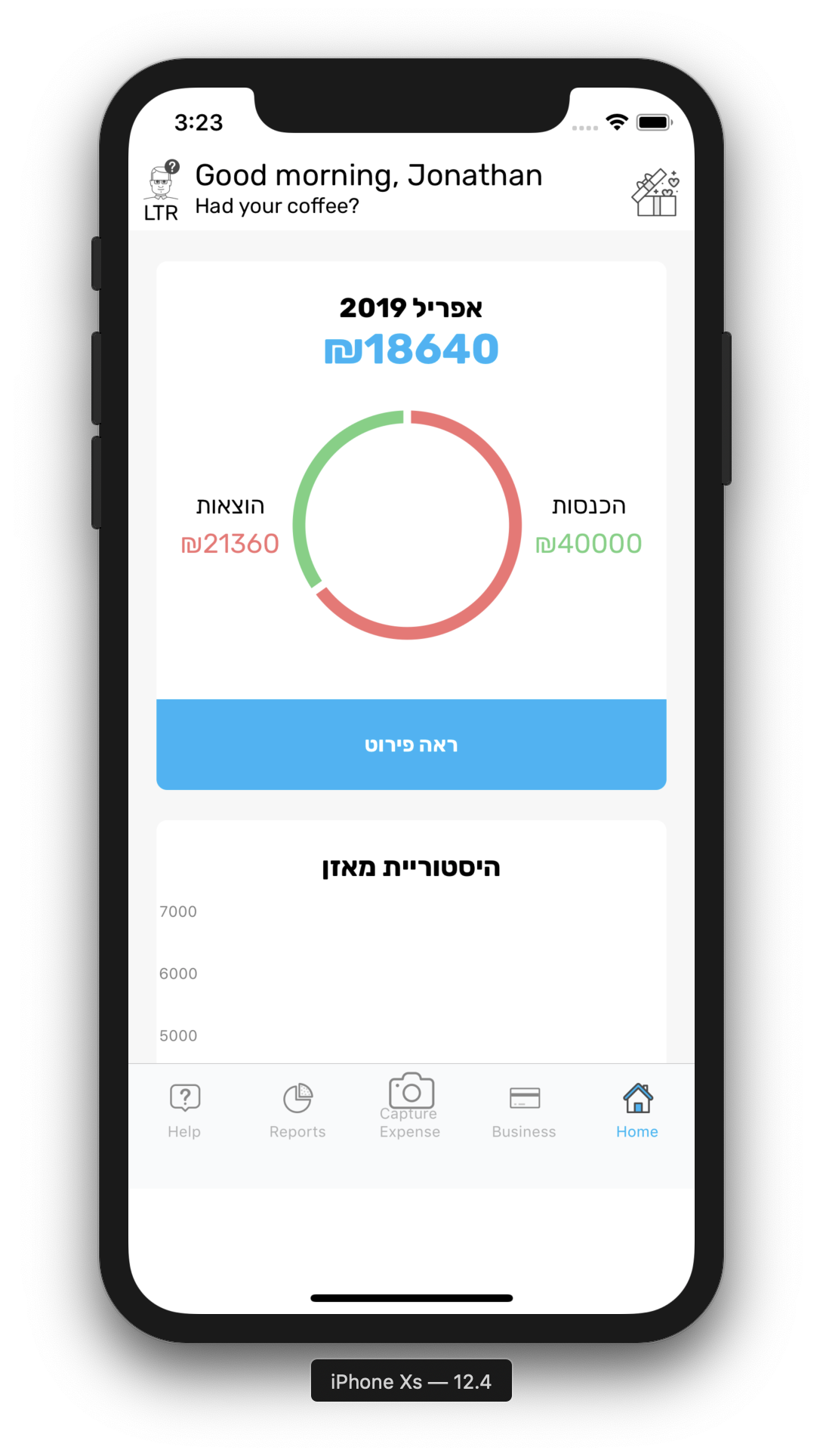Screen dimensions: 823x1456
Task: Tap the LTR avatar icon
Action: (x=162, y=191)
